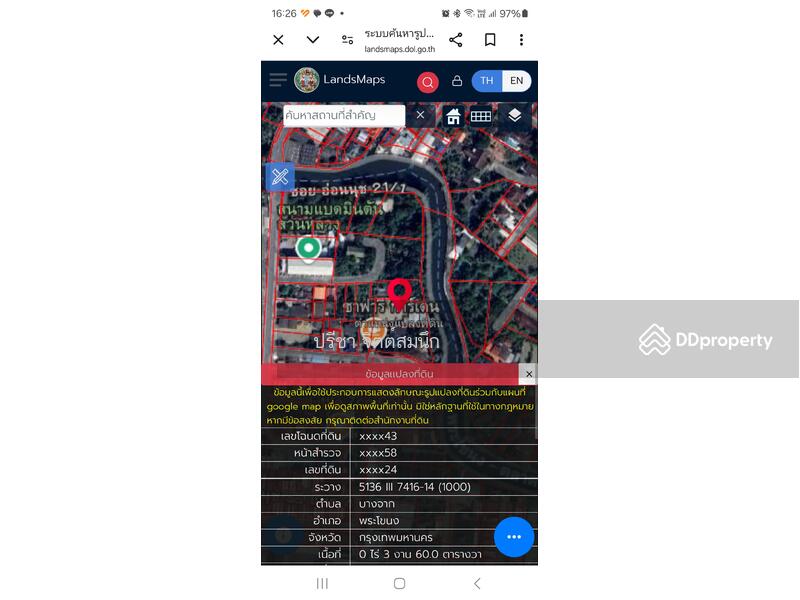Tap the lock icon in the header

tap(457, 81)
